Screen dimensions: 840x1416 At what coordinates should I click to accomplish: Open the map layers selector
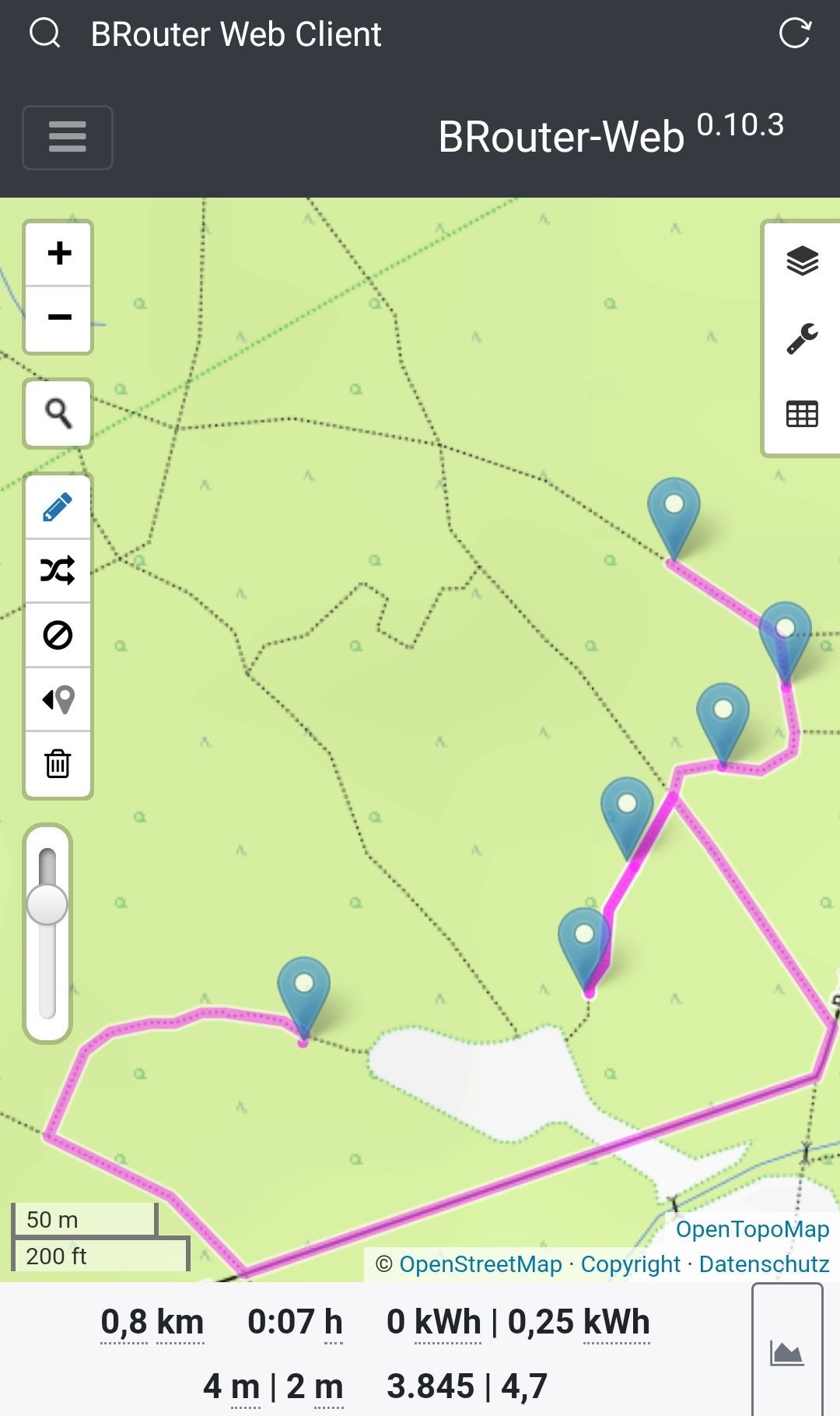pyautogui.click(x=802, y=261)
